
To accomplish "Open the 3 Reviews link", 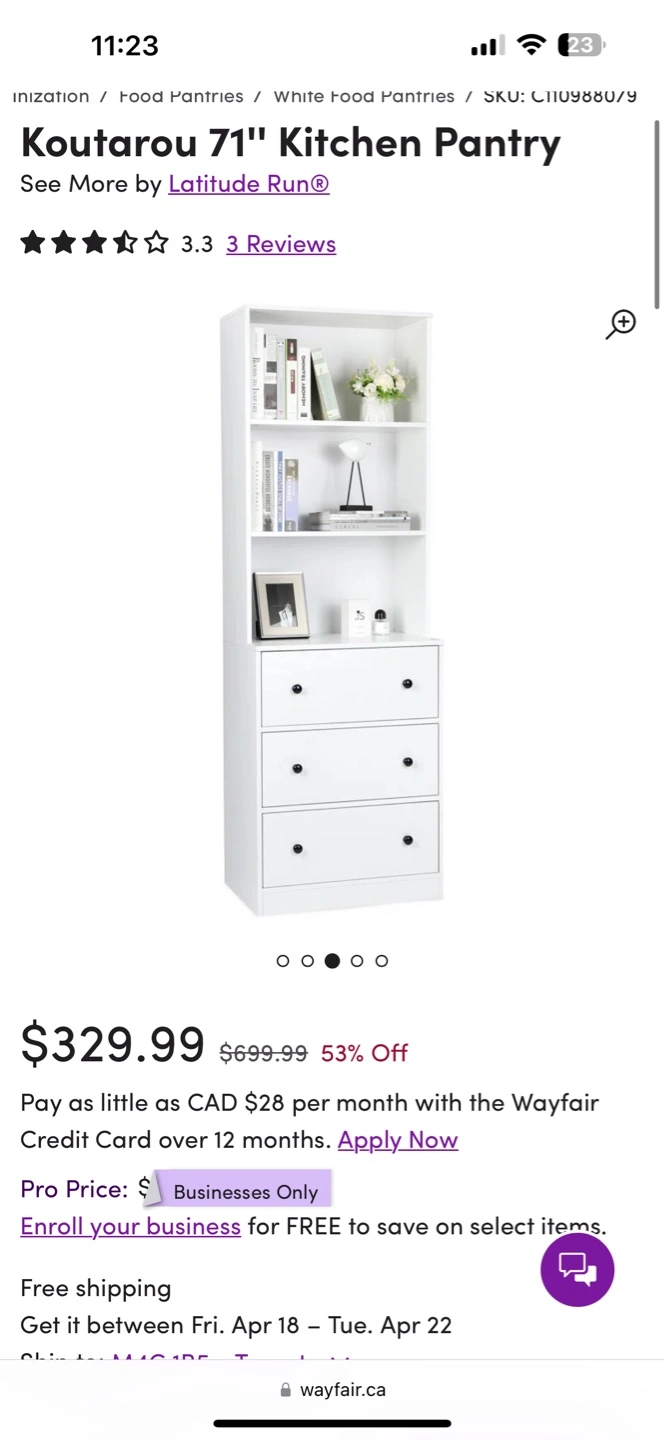I will click(x=281, y=244).
